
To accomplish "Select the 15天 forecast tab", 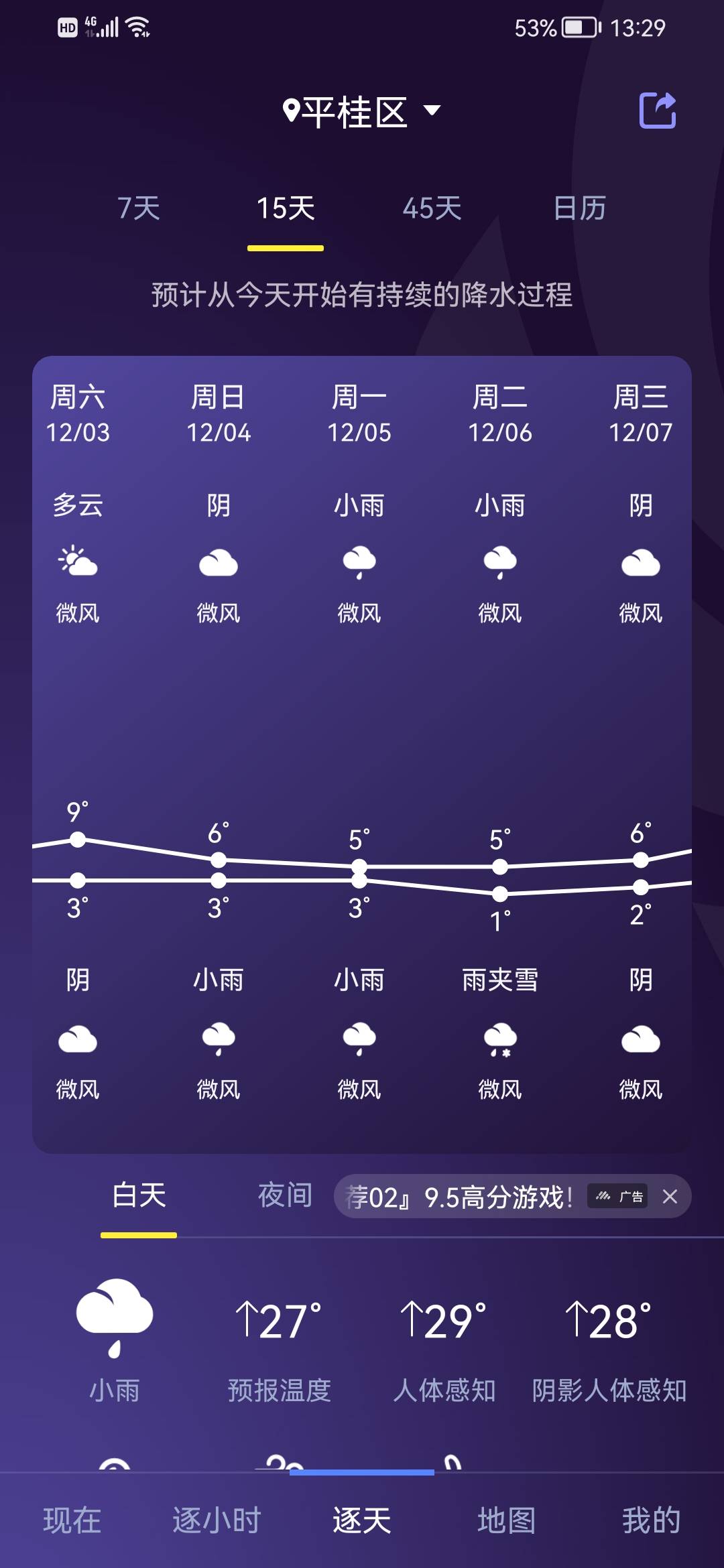I will (x=286, y=208).
